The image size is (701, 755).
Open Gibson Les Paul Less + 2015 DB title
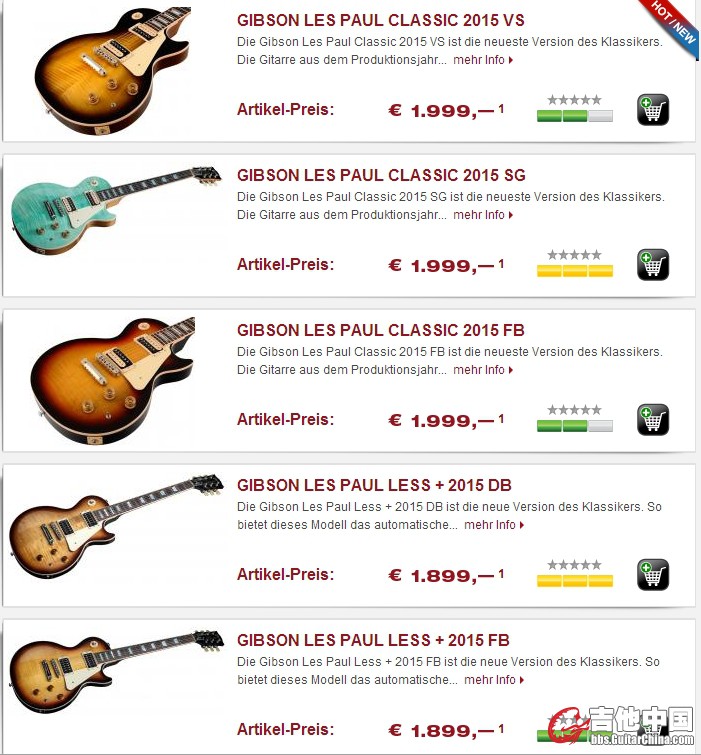pyautogui.click(x=374, y=485)
